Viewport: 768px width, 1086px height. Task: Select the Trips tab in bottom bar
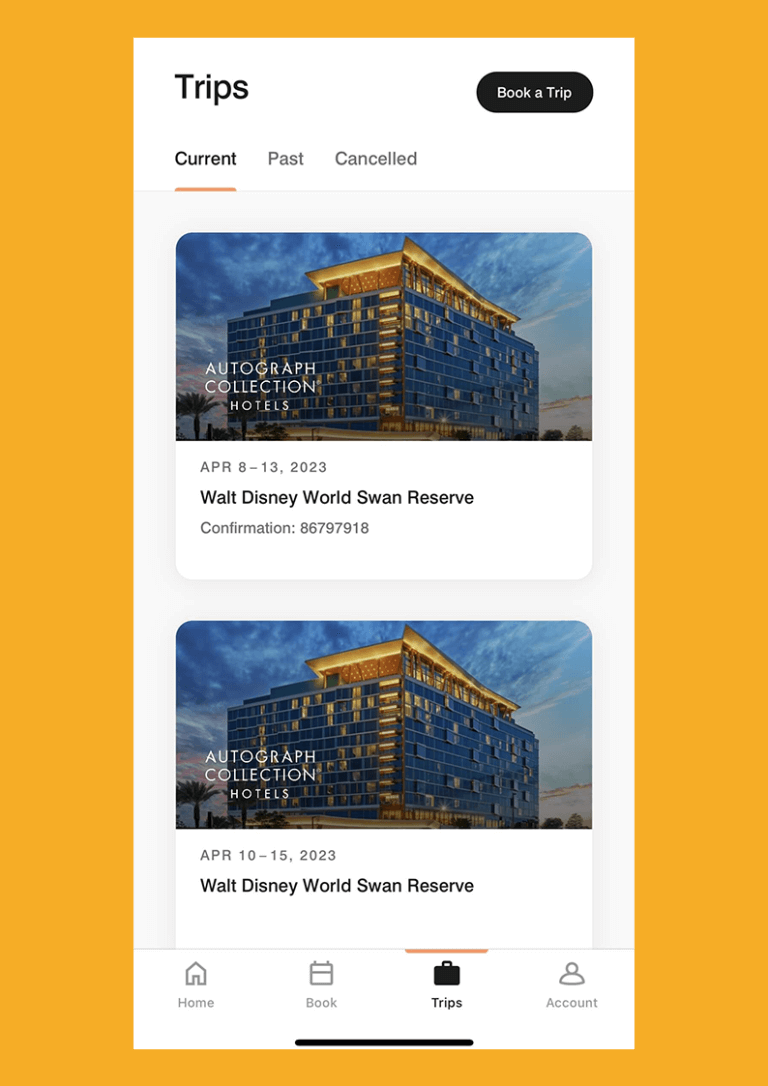pyautogui.click(x=446, y=985)
